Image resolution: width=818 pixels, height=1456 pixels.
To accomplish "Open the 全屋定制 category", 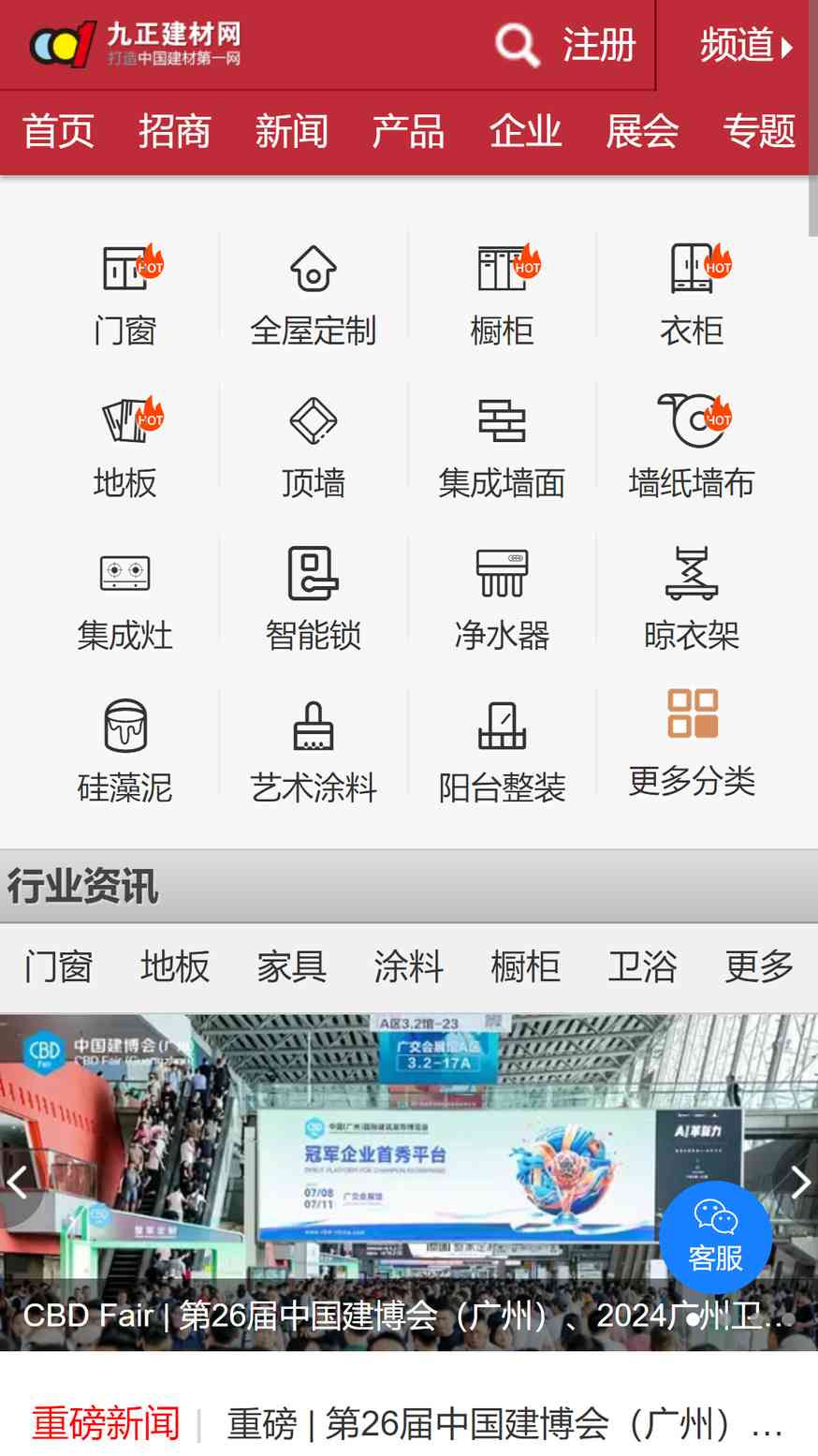I will pyautogui.click(x=314, y=295).
